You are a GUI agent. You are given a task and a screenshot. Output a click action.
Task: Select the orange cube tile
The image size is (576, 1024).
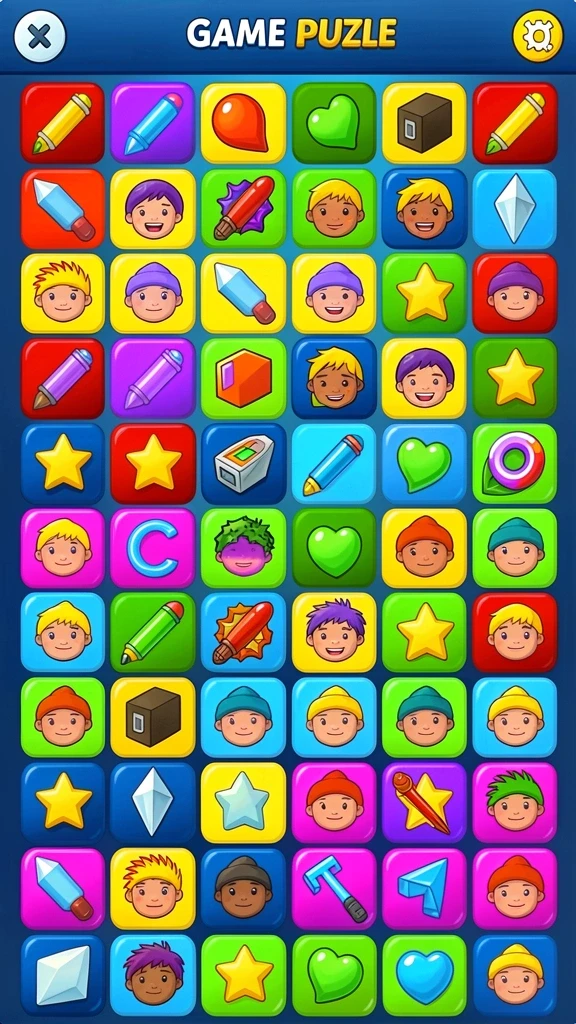click(243, 378)
